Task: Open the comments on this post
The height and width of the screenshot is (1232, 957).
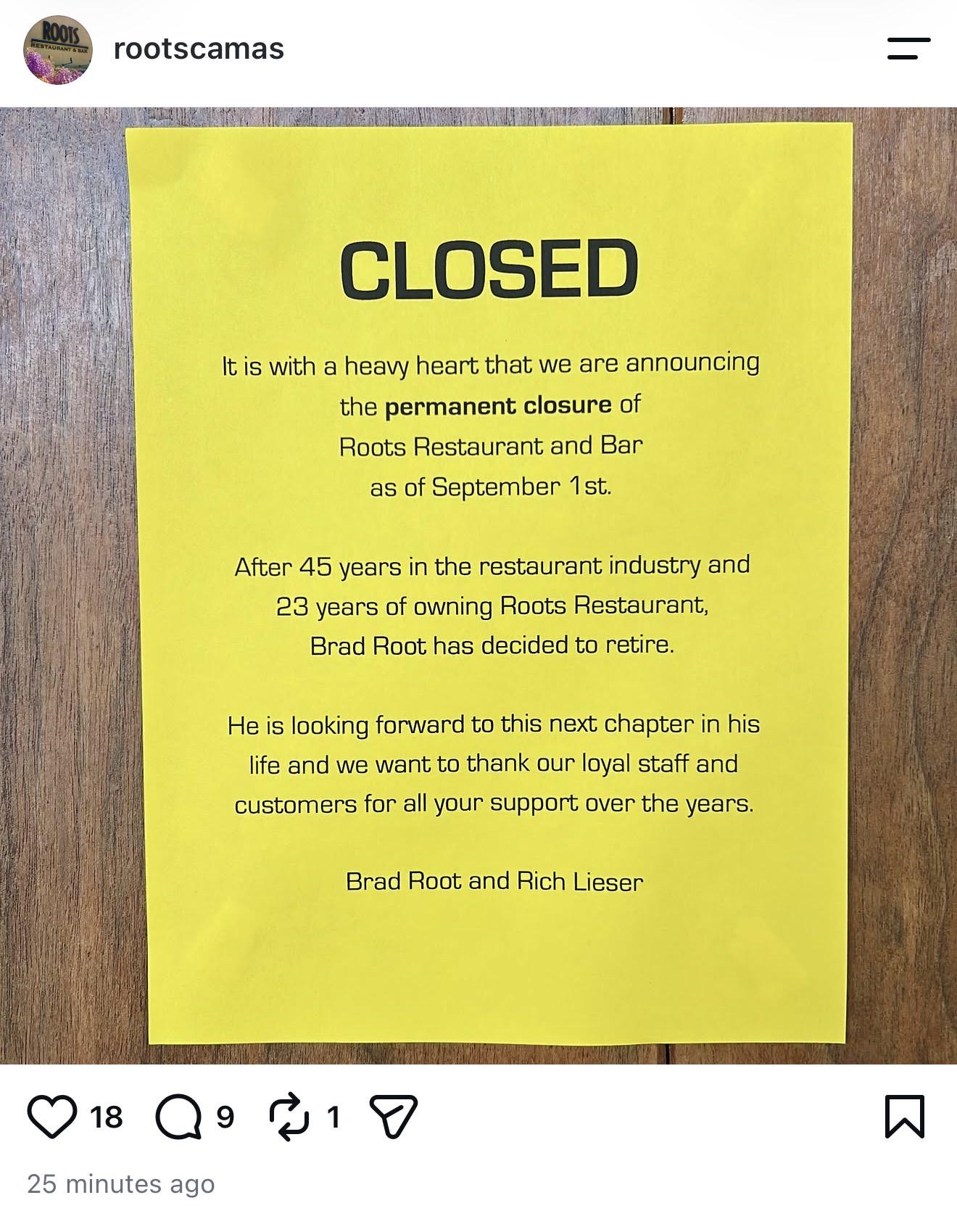Action: pyautogui.click(x=178, y=1117)
